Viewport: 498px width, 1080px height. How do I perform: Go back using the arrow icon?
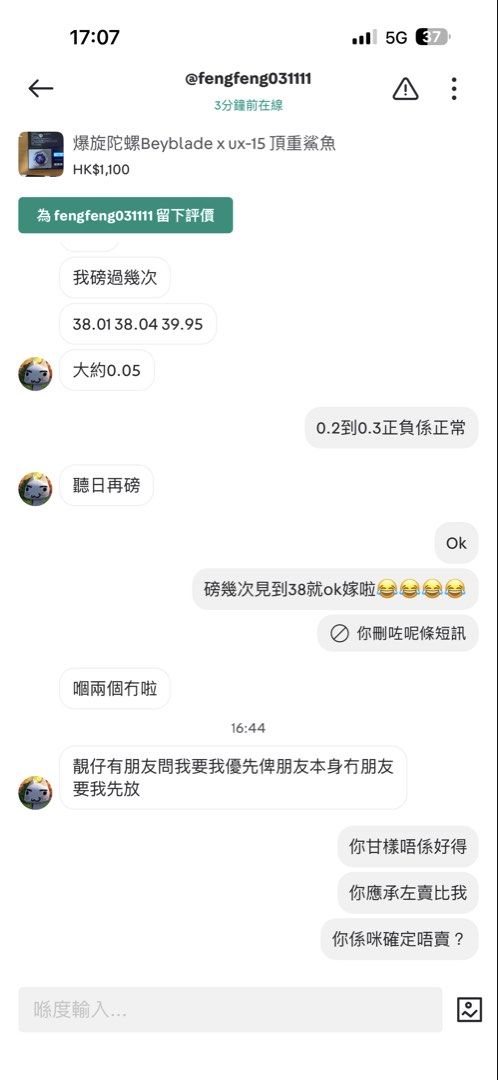pos(41,88)
